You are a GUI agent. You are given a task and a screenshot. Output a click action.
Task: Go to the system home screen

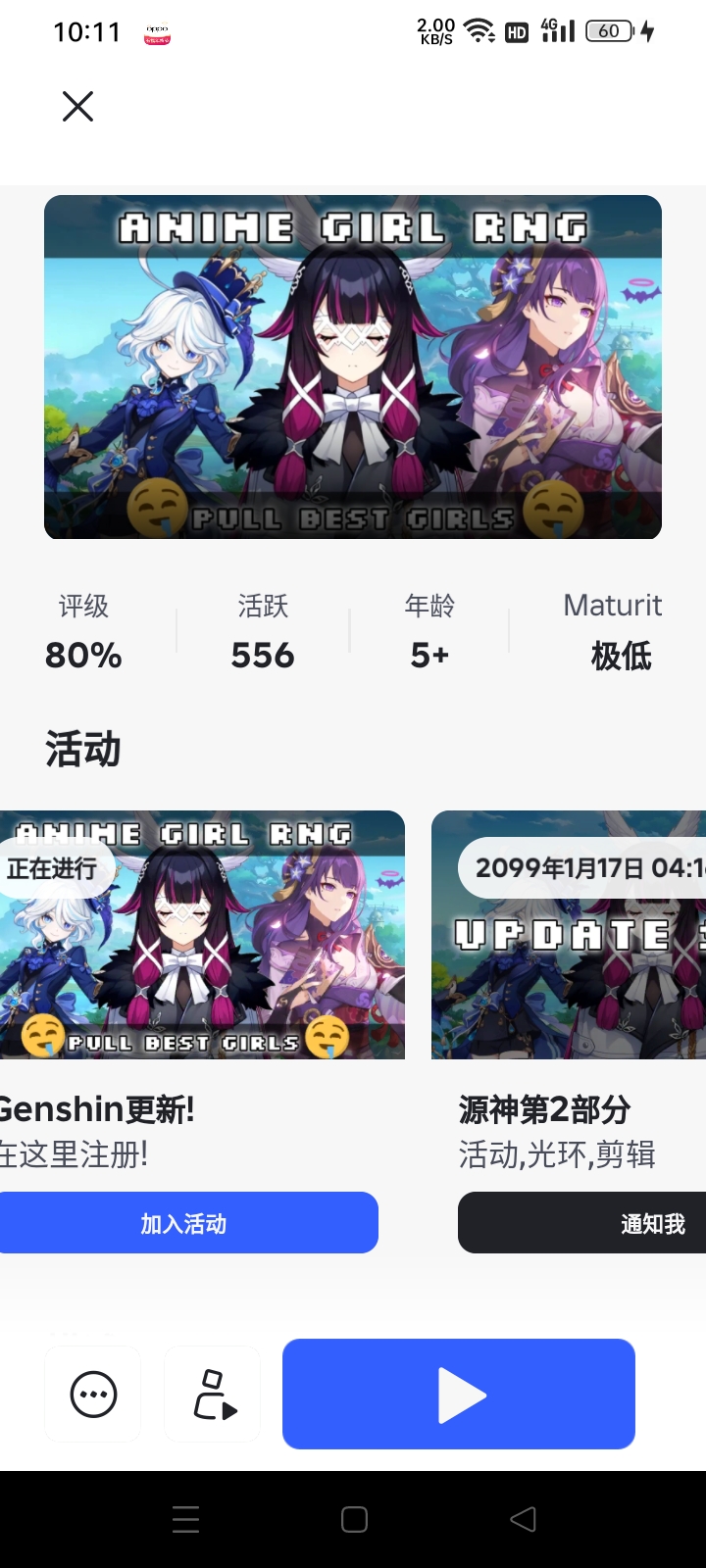point(354,1519)
